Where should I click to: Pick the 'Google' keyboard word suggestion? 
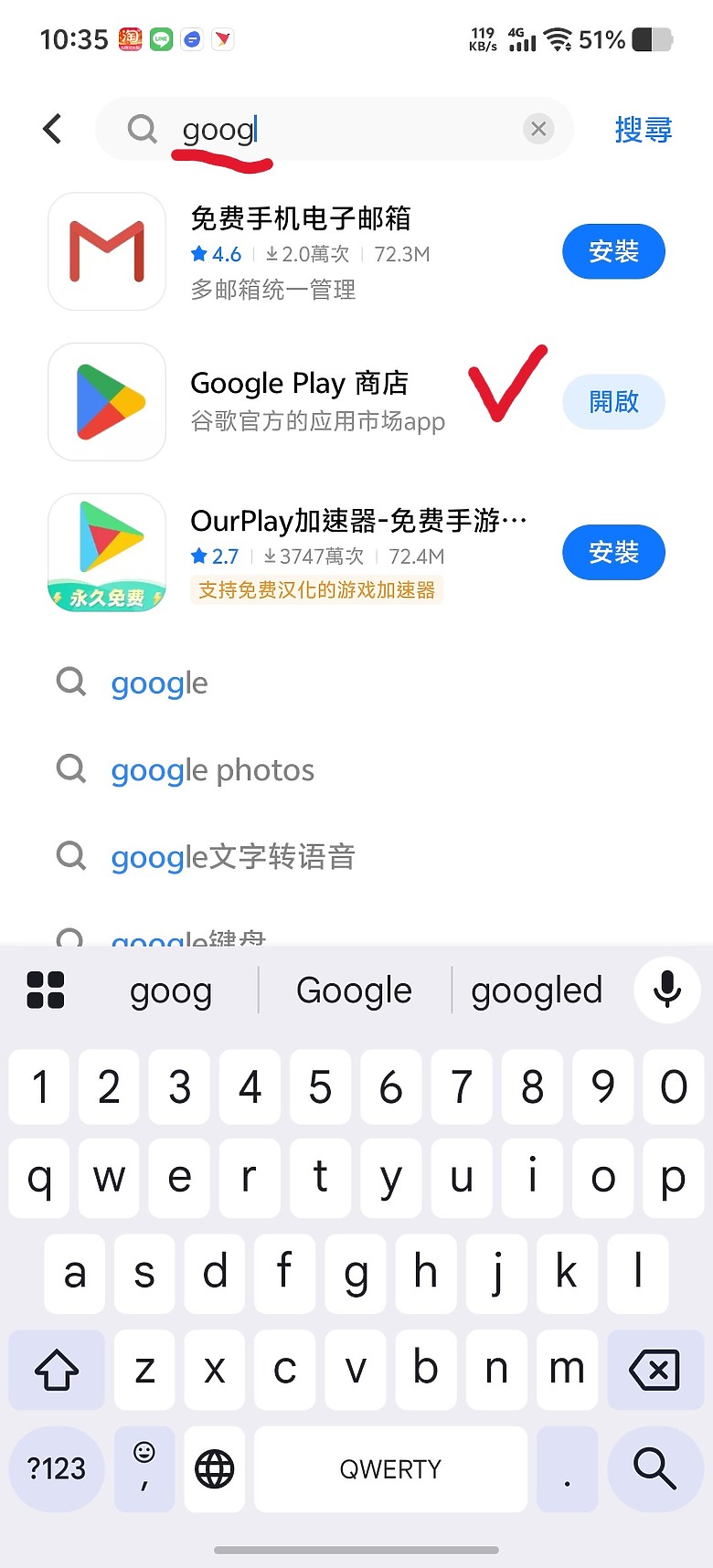pos(354,991)
